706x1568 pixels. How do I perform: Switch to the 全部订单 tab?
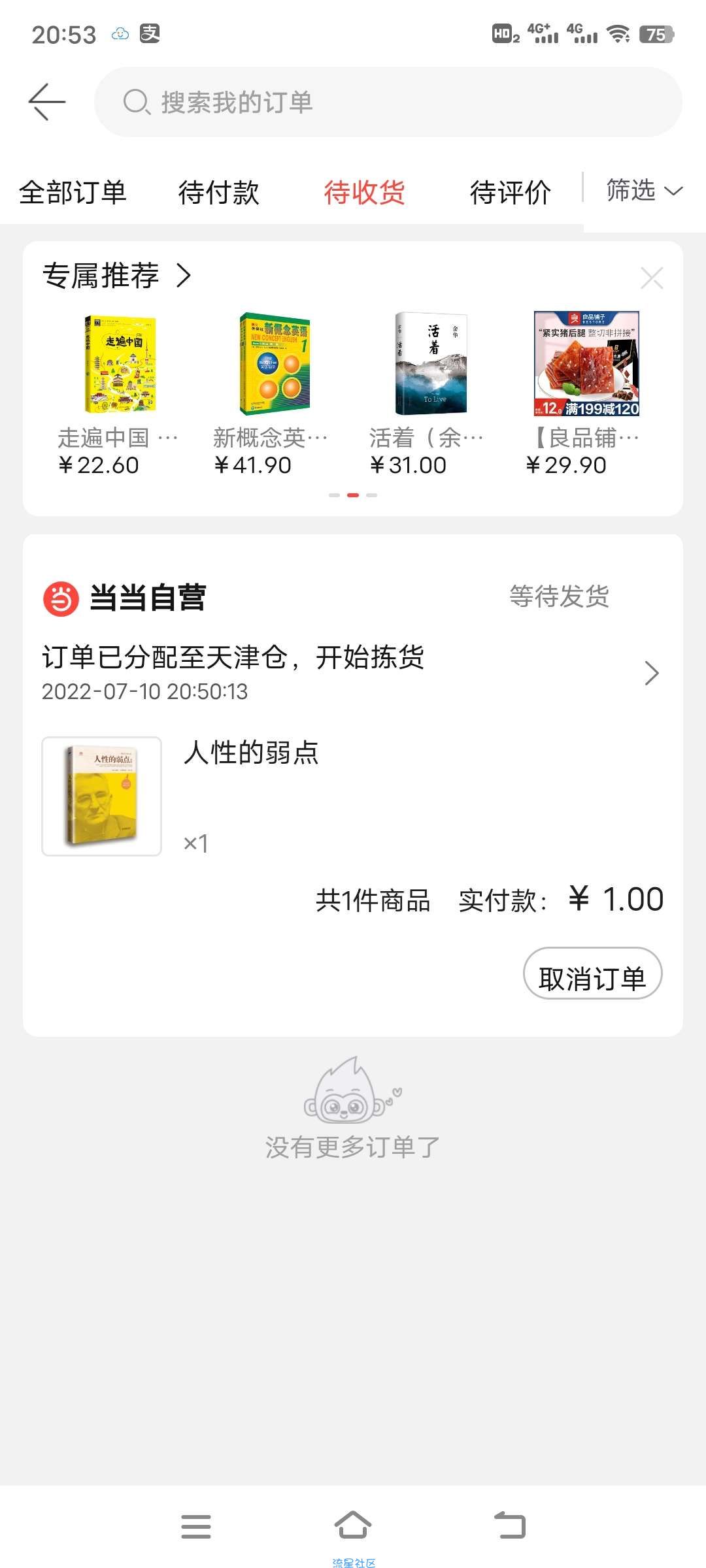[73, 193]
